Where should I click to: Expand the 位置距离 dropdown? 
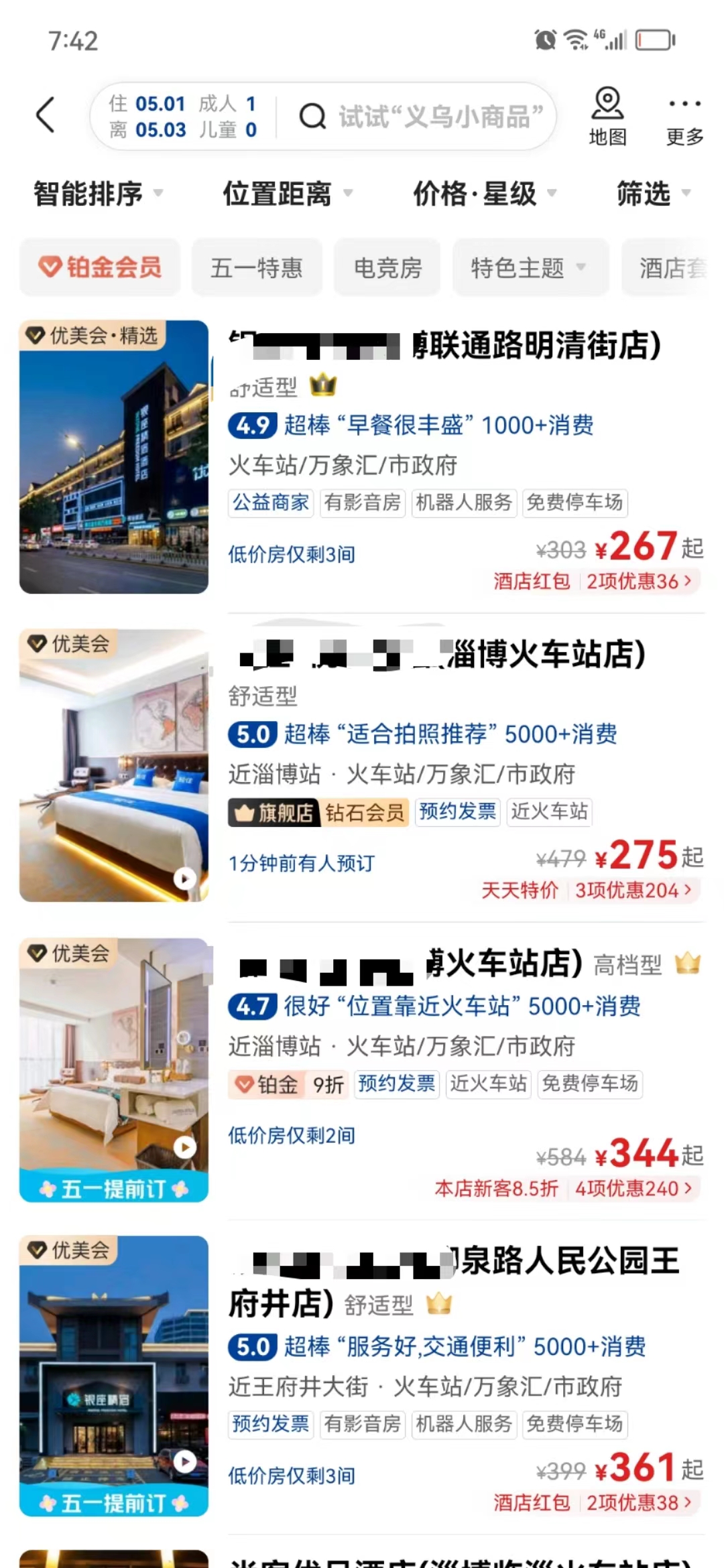[288, 194]
